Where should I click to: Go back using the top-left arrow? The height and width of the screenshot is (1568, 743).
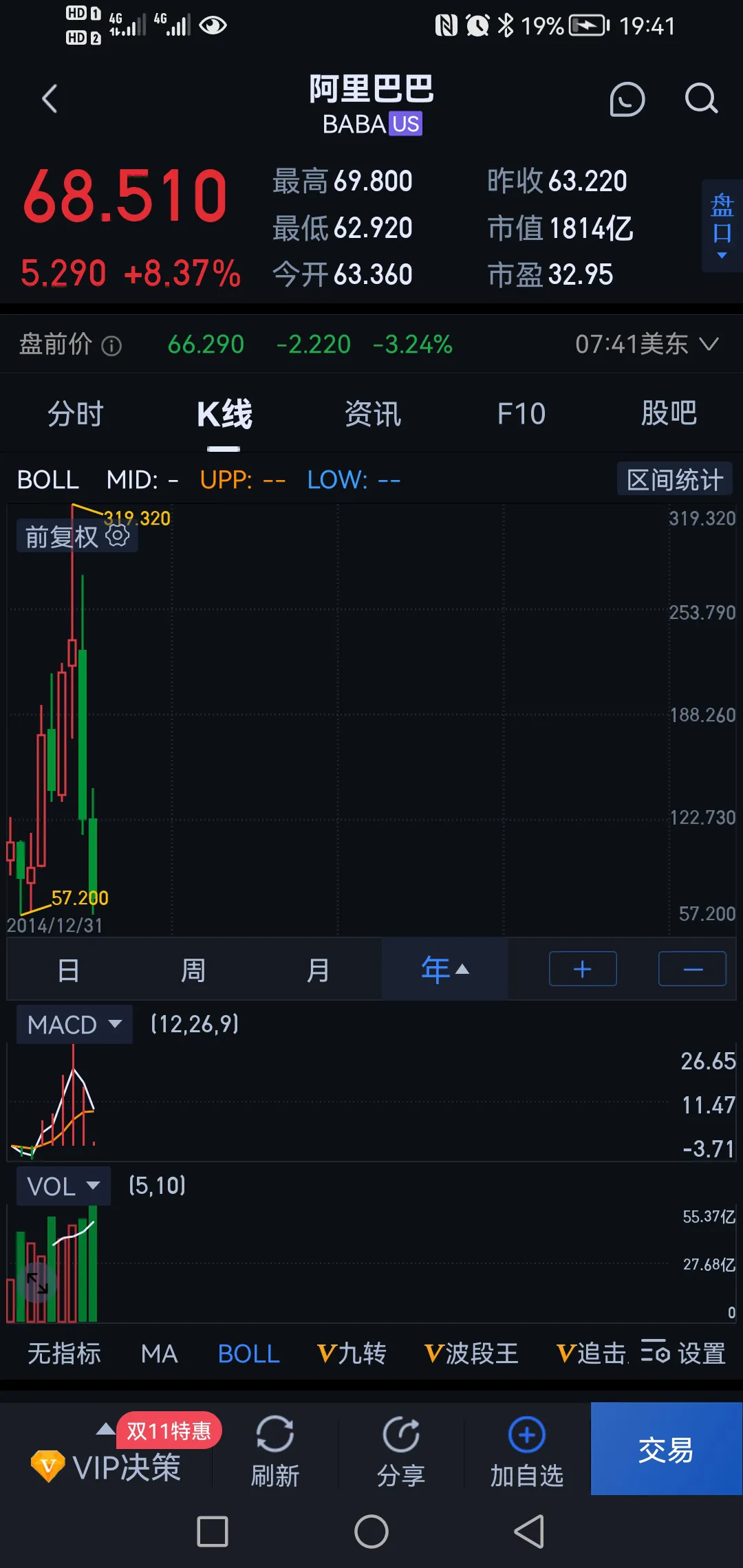(50, 99)
